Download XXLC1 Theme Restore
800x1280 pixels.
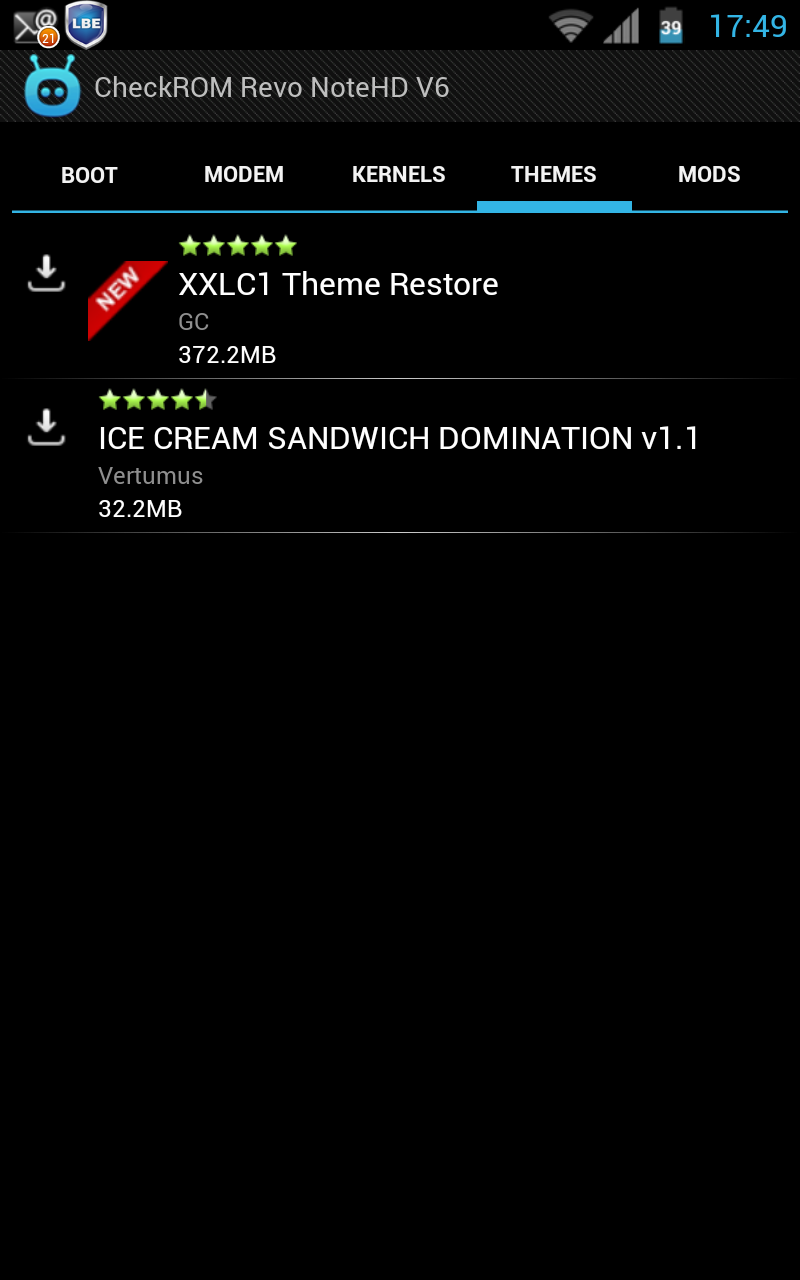(x=46, y=273)
